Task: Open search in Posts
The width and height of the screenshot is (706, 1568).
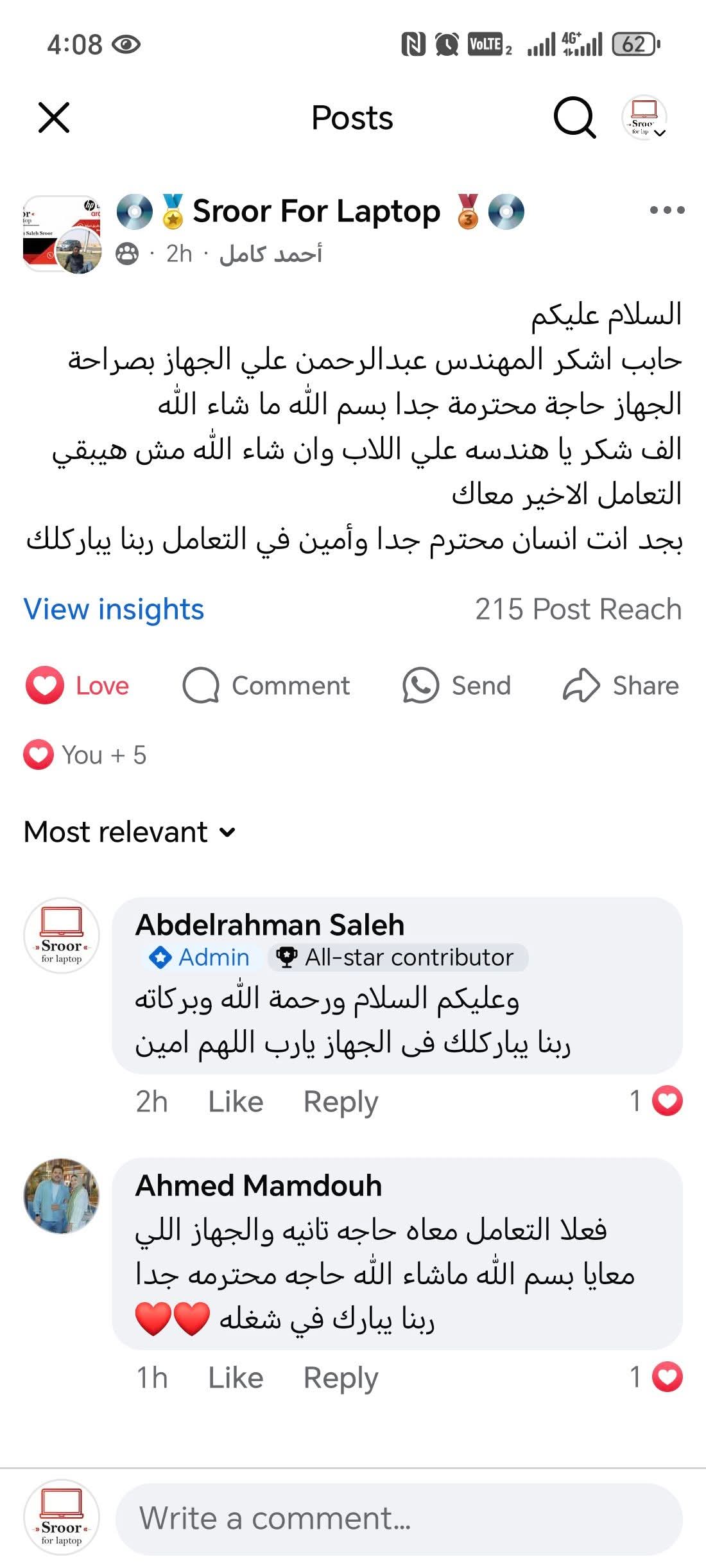Action: point(574,118)
